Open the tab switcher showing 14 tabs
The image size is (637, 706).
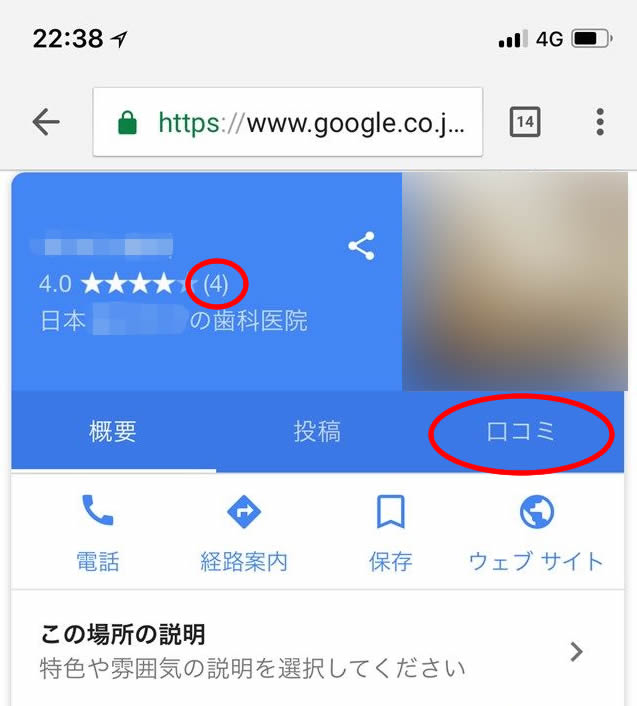pos(525,123)
